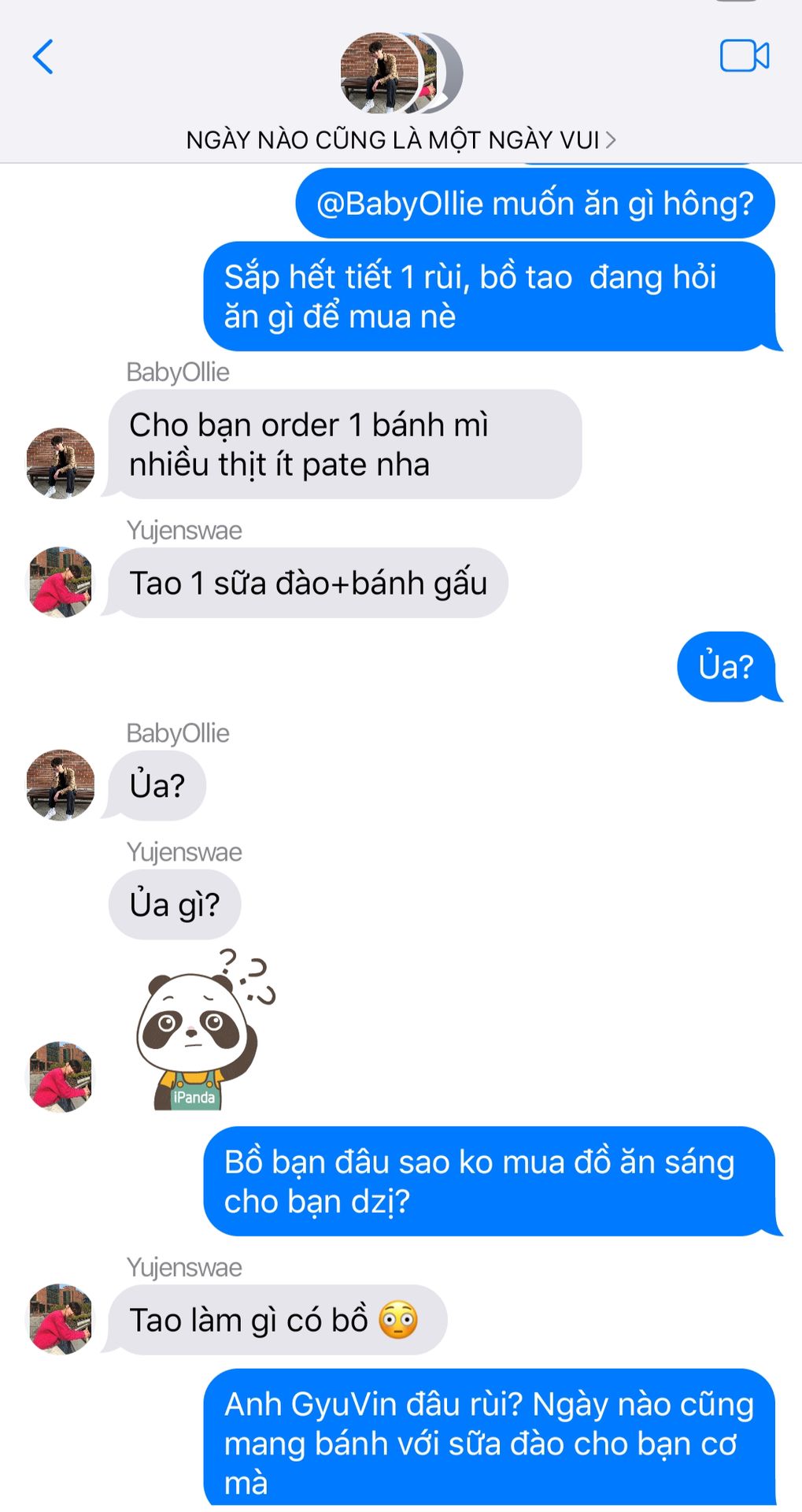Go back to the conversations list
Viewport: 802px width, 1512px height.
(x=43, y=57)
